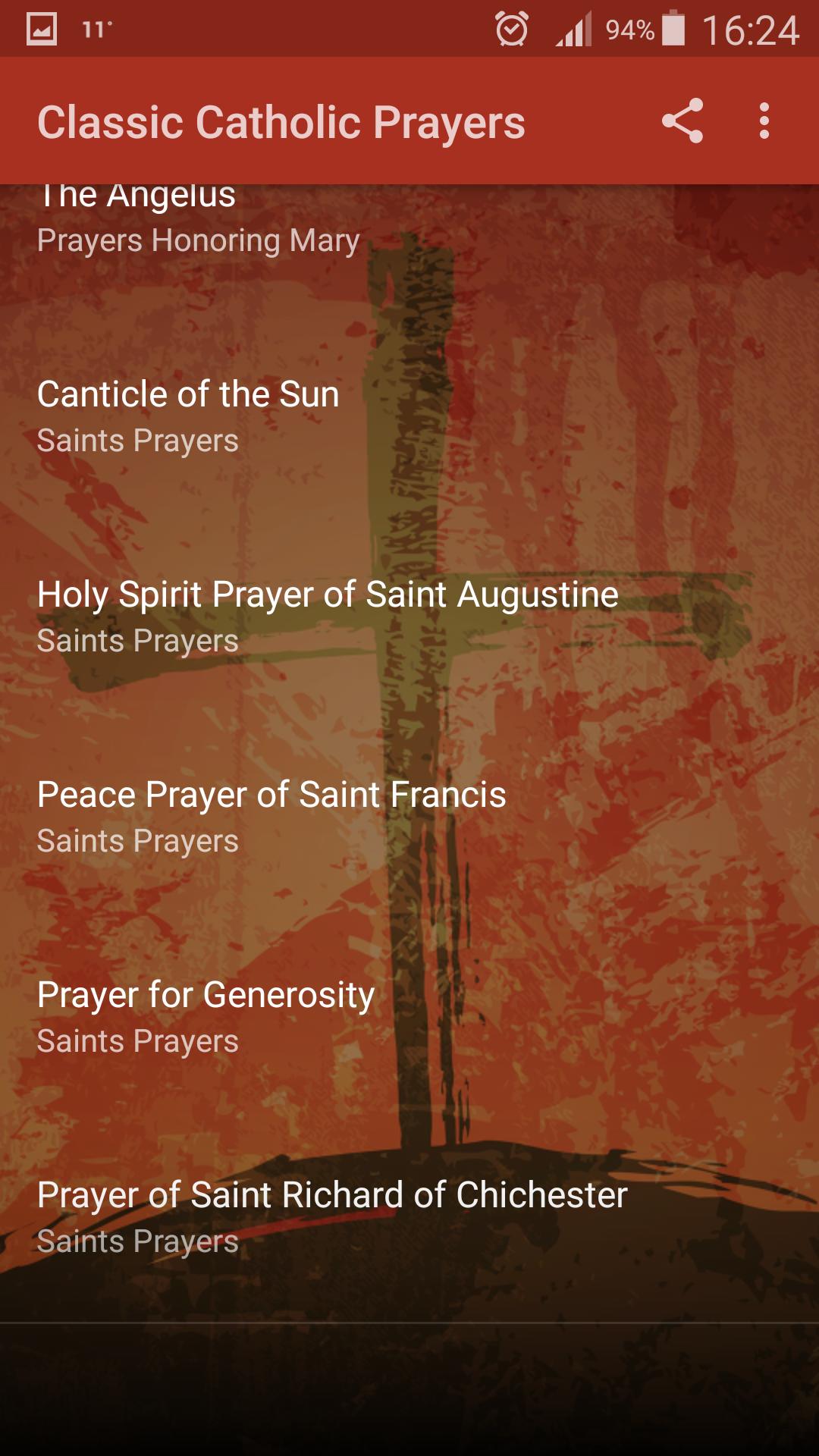Screen dimensions: 819x1456
Task: Tap the Classic Catholic Prayers title
Action: coord(281,121)
